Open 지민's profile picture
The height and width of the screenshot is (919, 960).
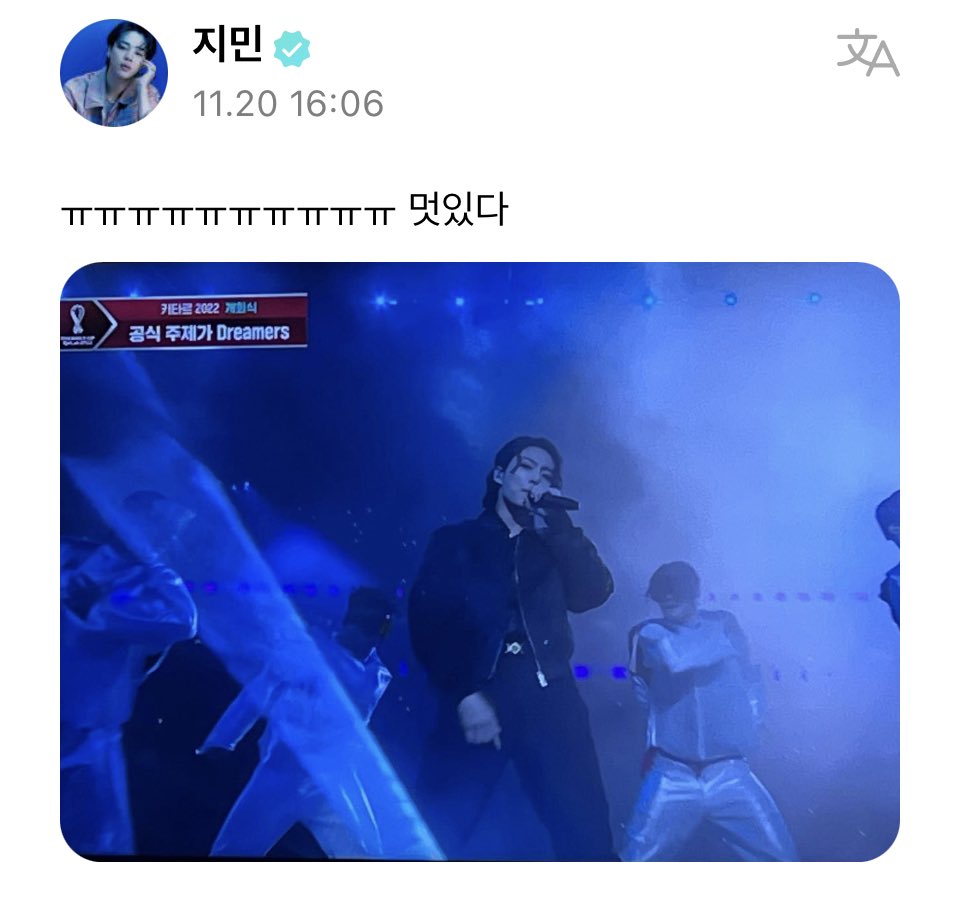113,73
